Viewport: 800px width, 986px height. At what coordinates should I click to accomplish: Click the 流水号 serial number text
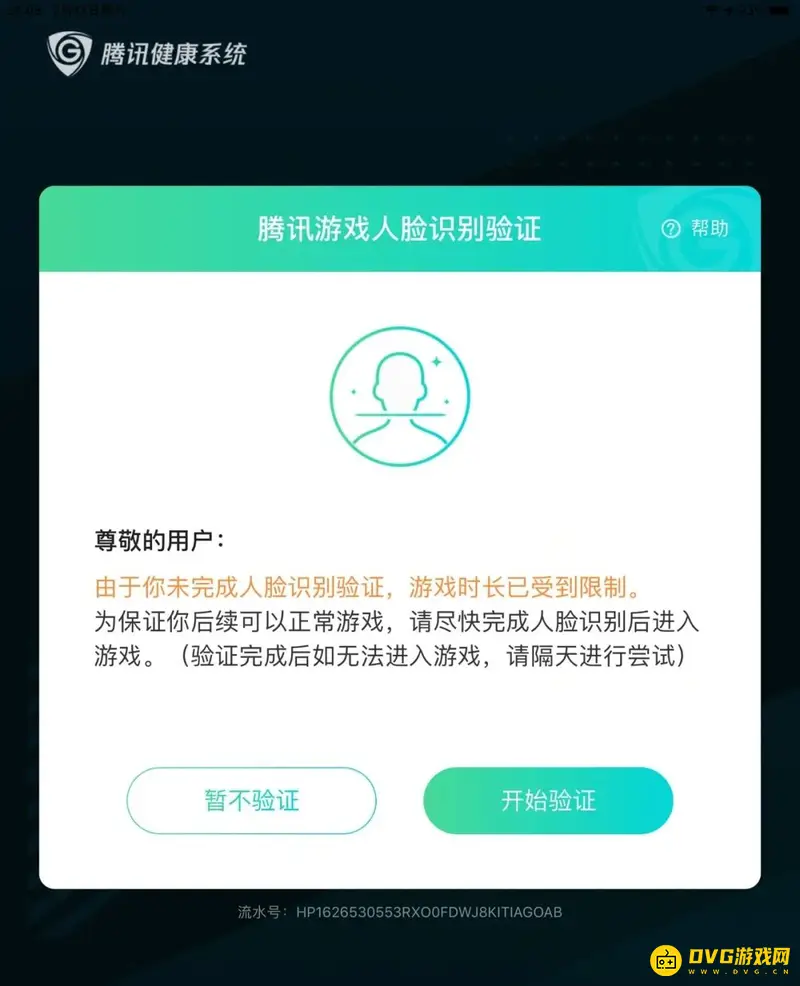[399, 912]
